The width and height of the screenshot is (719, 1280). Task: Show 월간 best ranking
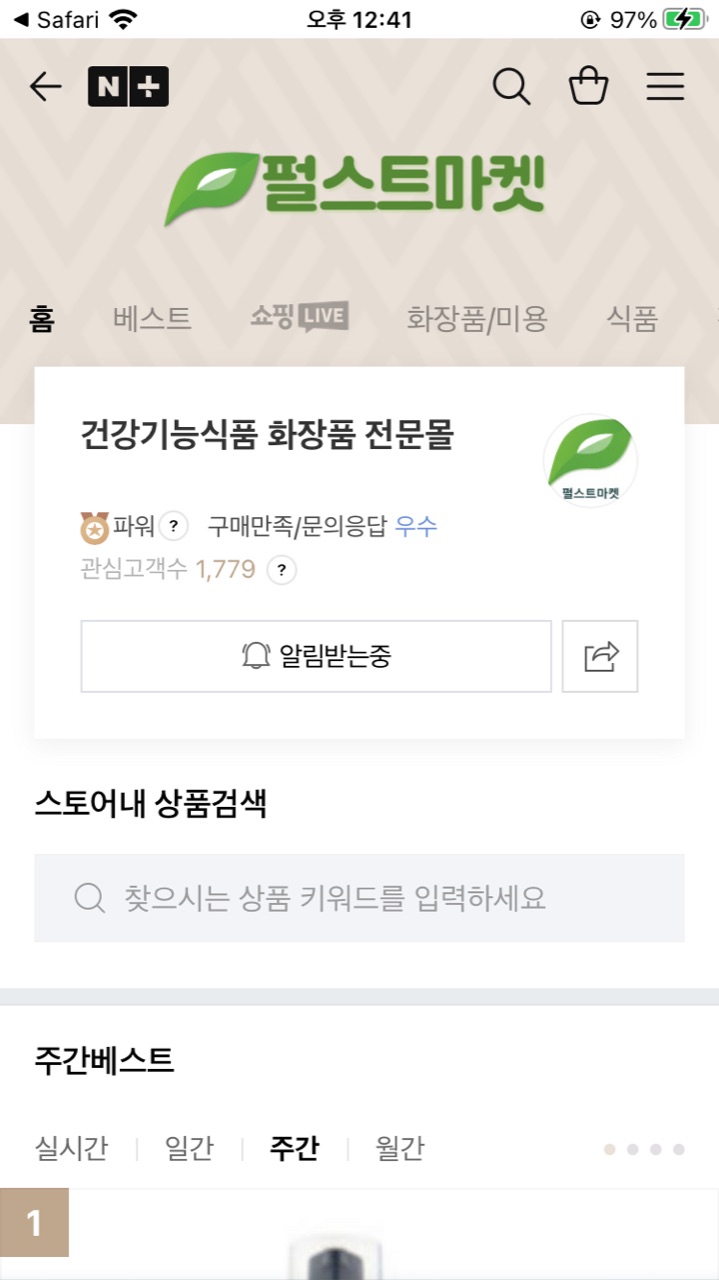400,1148
